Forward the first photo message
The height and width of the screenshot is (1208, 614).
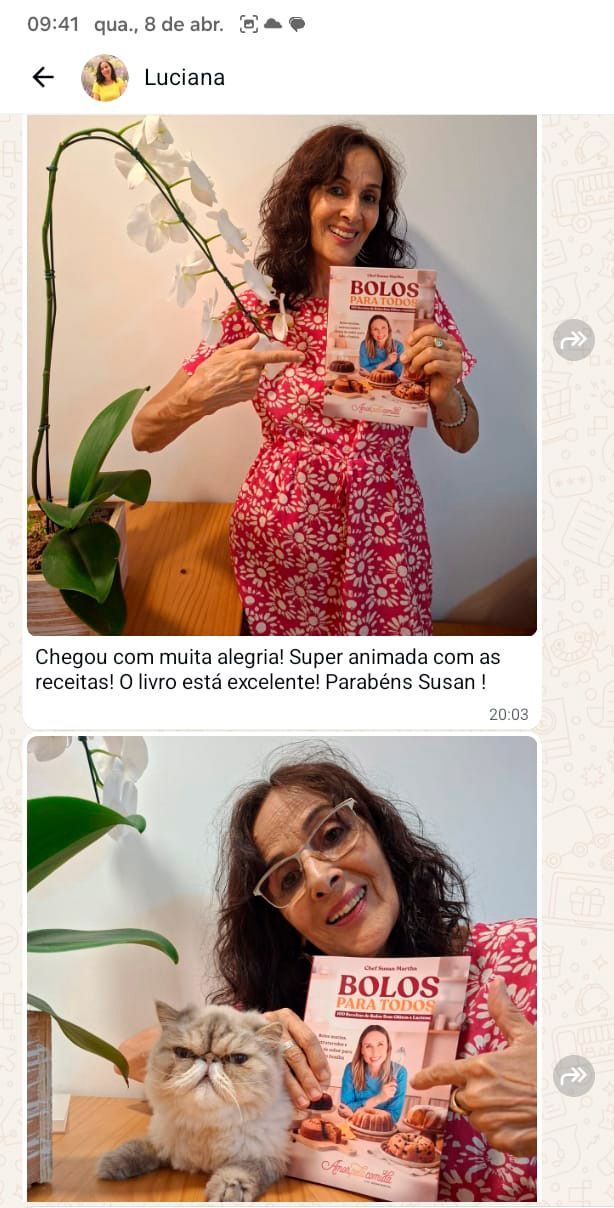pos(573,340)
